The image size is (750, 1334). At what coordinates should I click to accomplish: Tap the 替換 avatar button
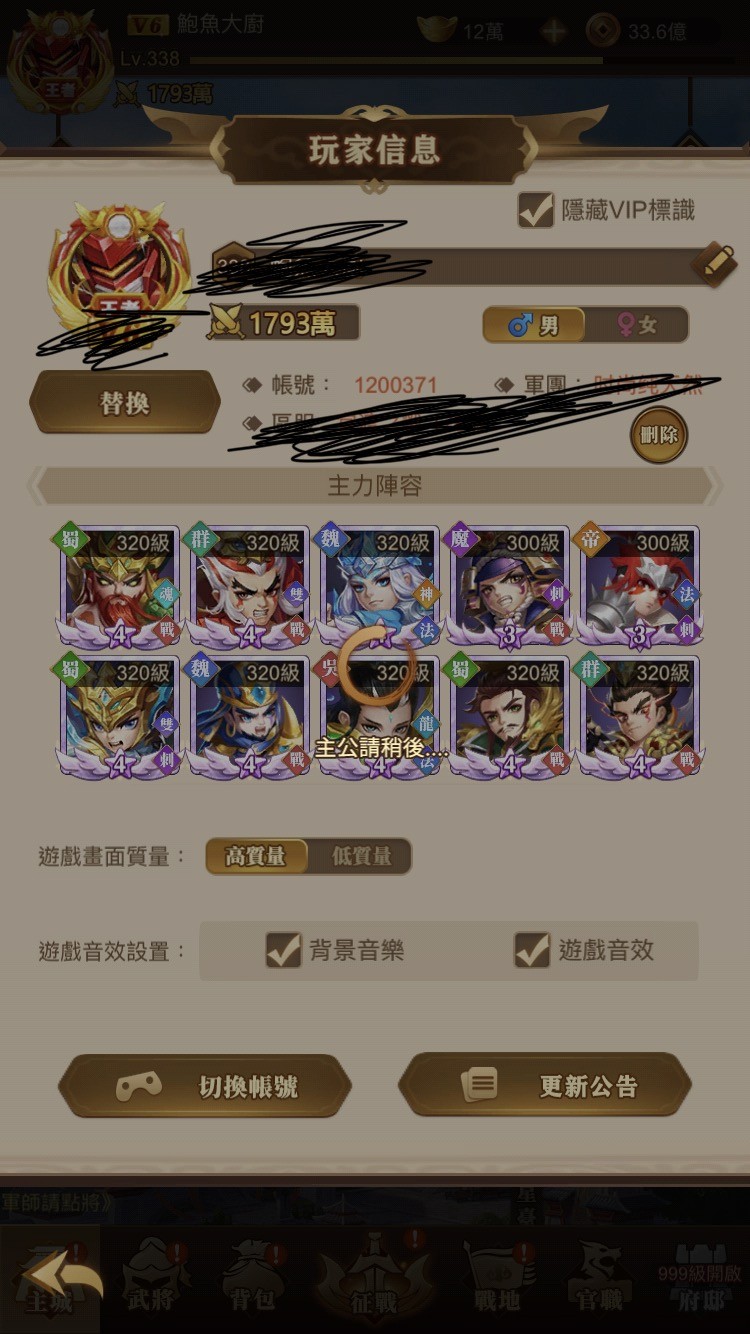[125, 403]
